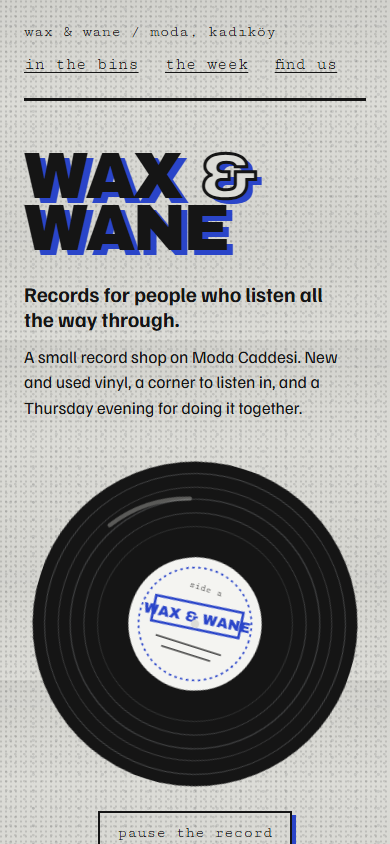
Task: Open the "in the bins" link
Action: [81, 65]
